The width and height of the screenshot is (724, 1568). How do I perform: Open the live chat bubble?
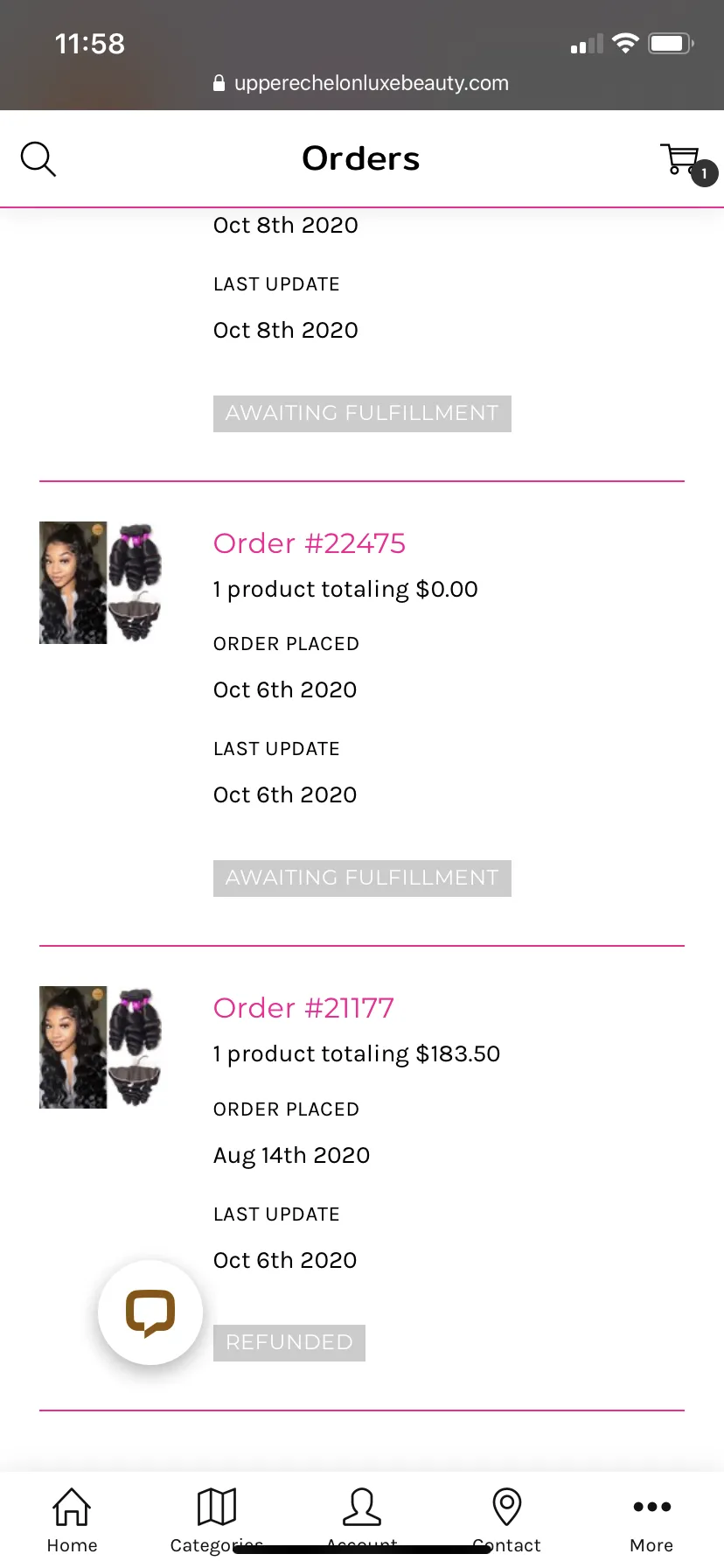coord(150,1312)
